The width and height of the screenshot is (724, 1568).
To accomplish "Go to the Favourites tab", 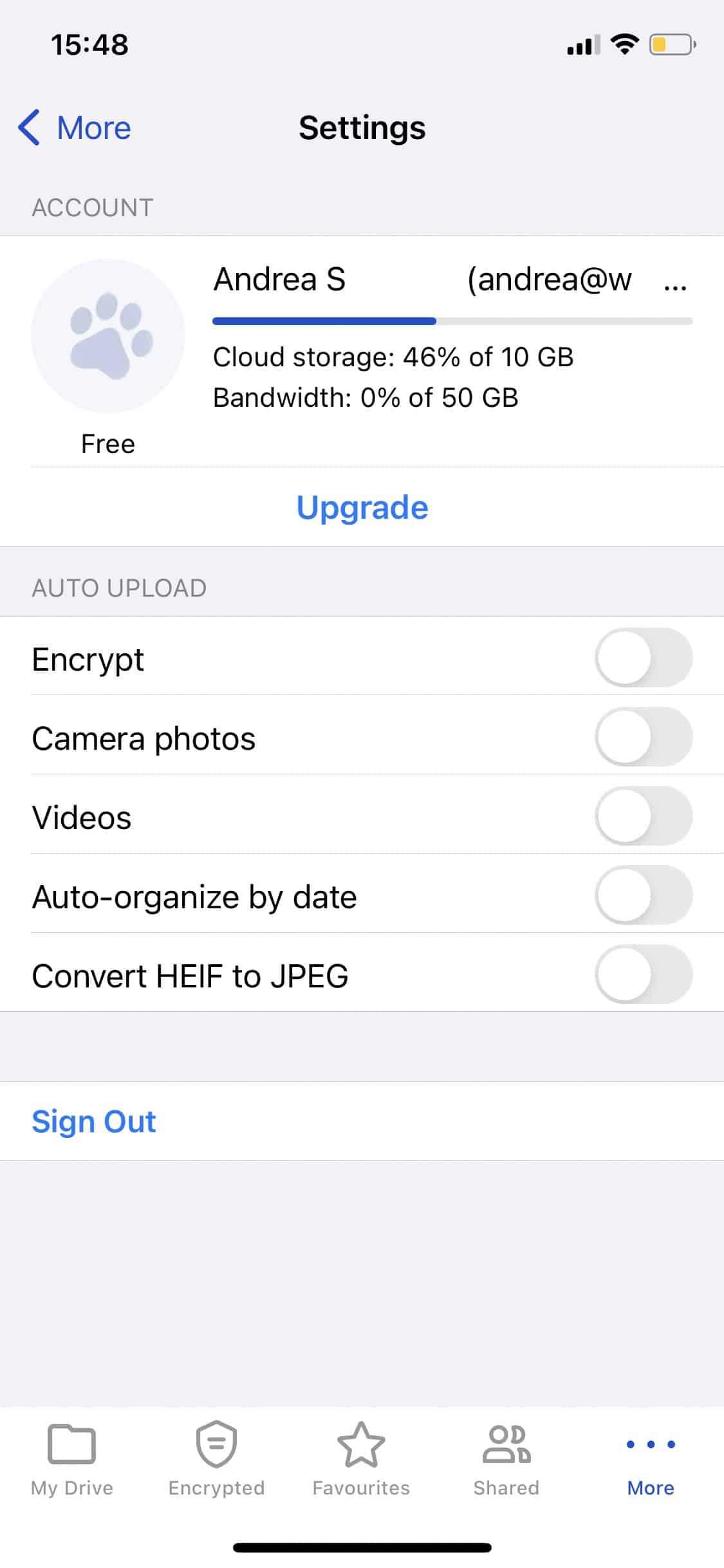I will (361, 1459).
